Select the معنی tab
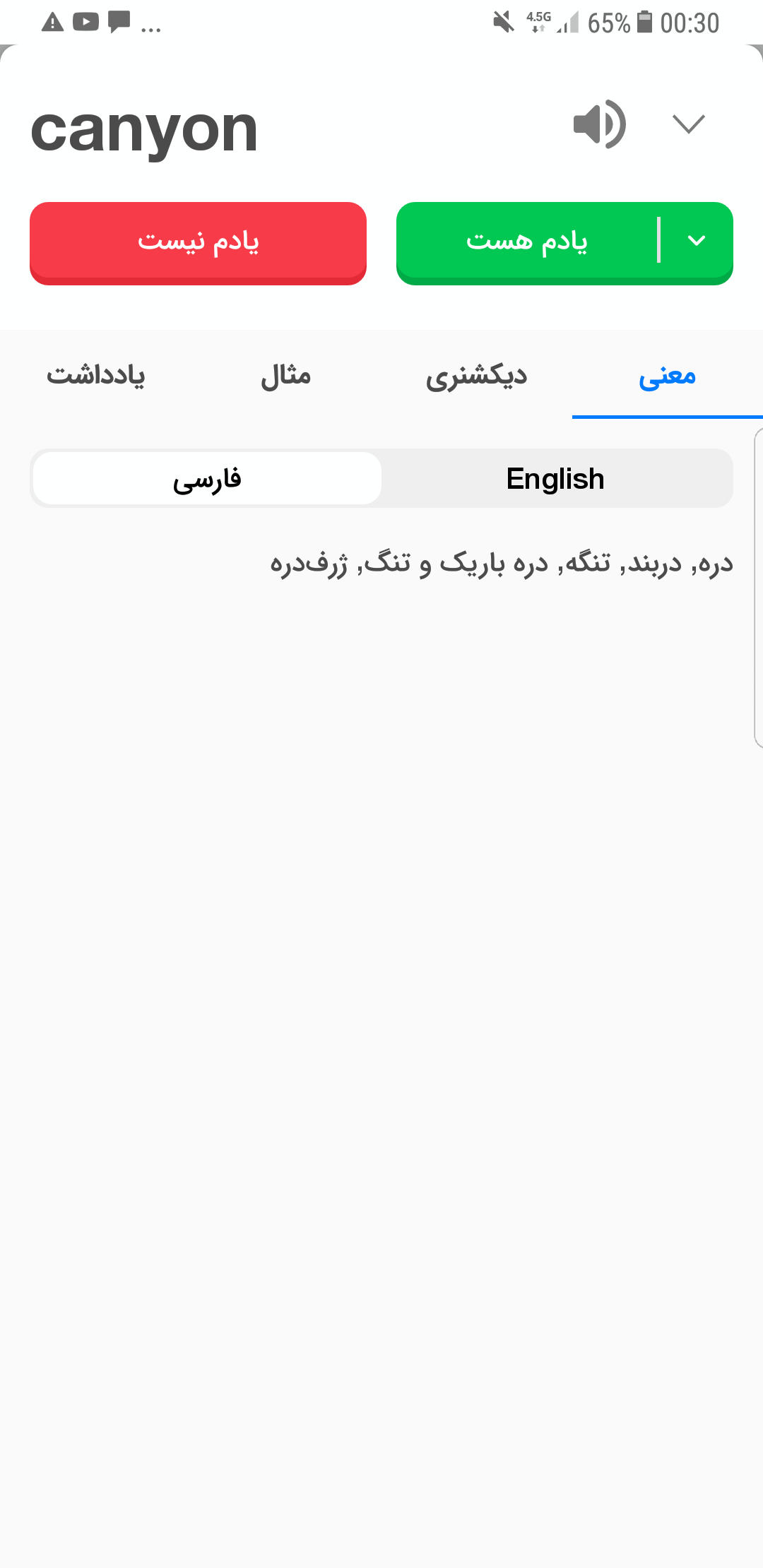This screenshot has height=1568, width=763. coord(668,374)
